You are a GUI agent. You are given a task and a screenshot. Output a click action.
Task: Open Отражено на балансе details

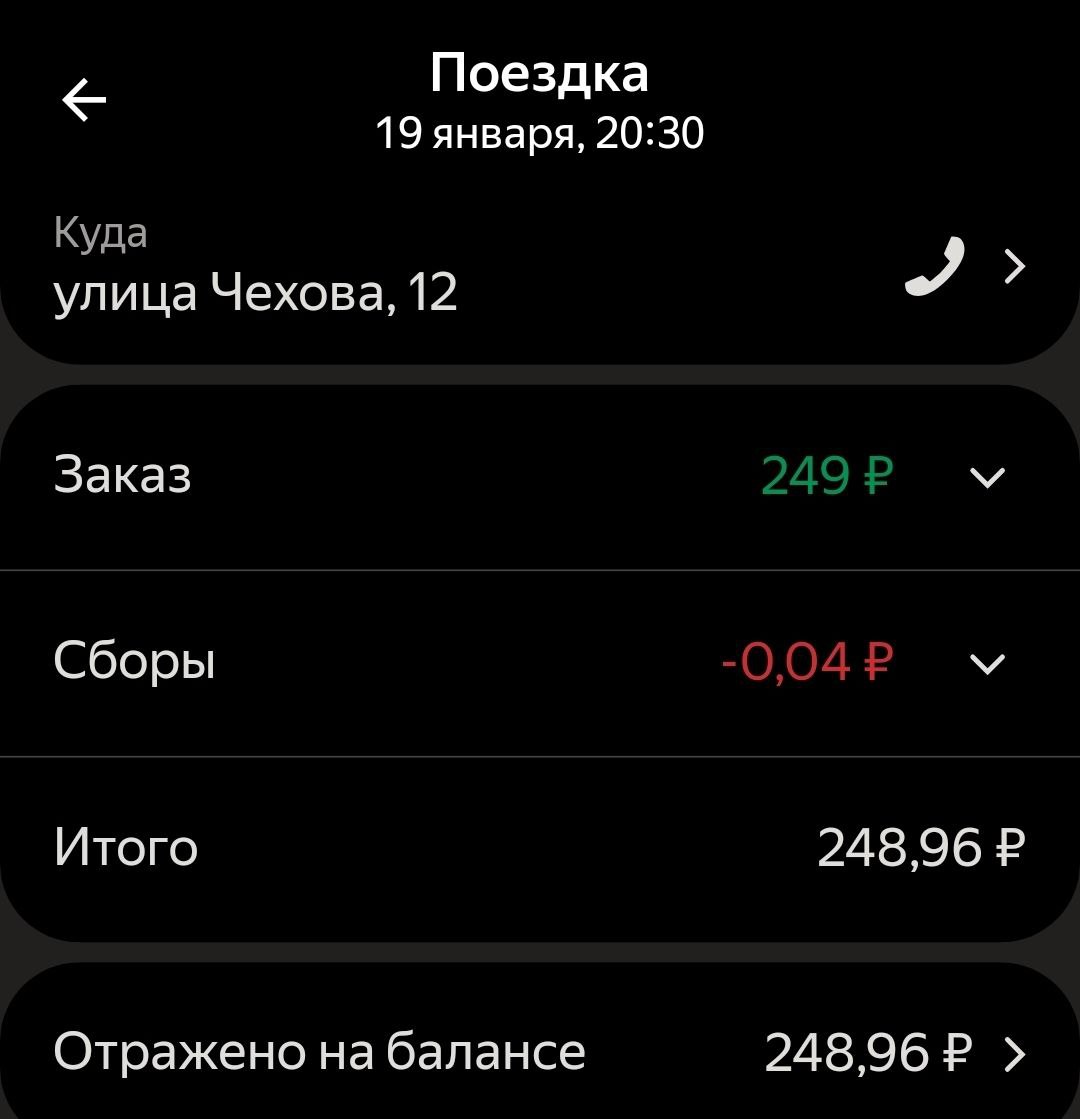point(1014,1053)
